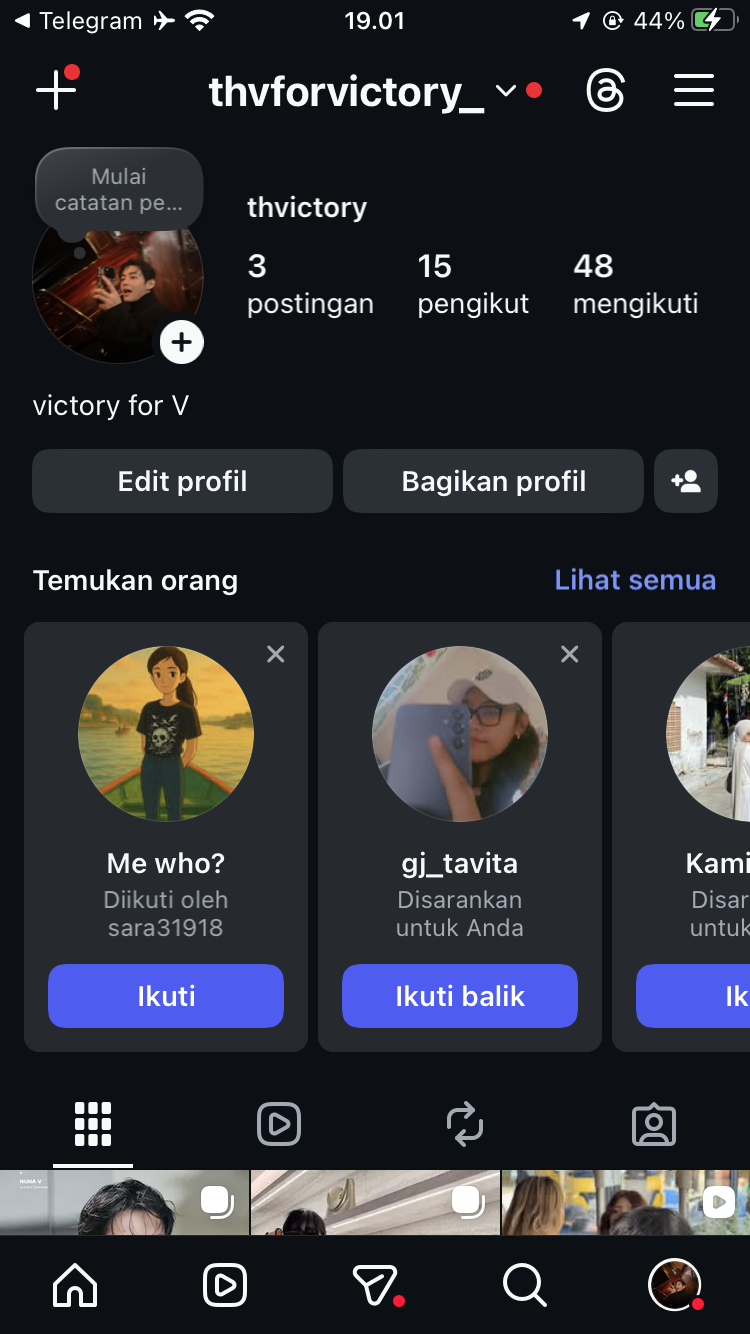
Task: Switch to the reposts tab
Action: [465, 1124]
